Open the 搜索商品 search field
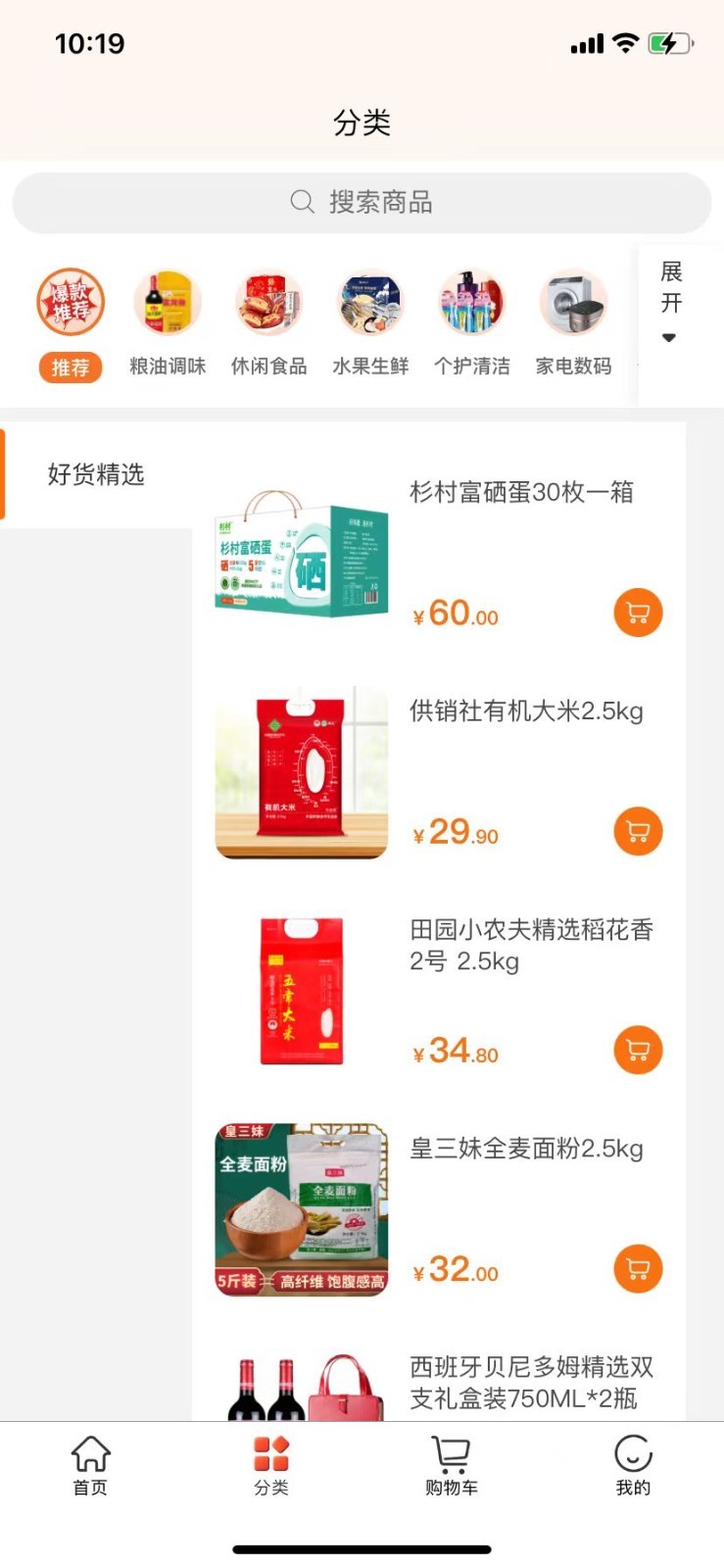The width and height of the screenshot is (724, 1568). pyautogui.click(x=362, y=202)
